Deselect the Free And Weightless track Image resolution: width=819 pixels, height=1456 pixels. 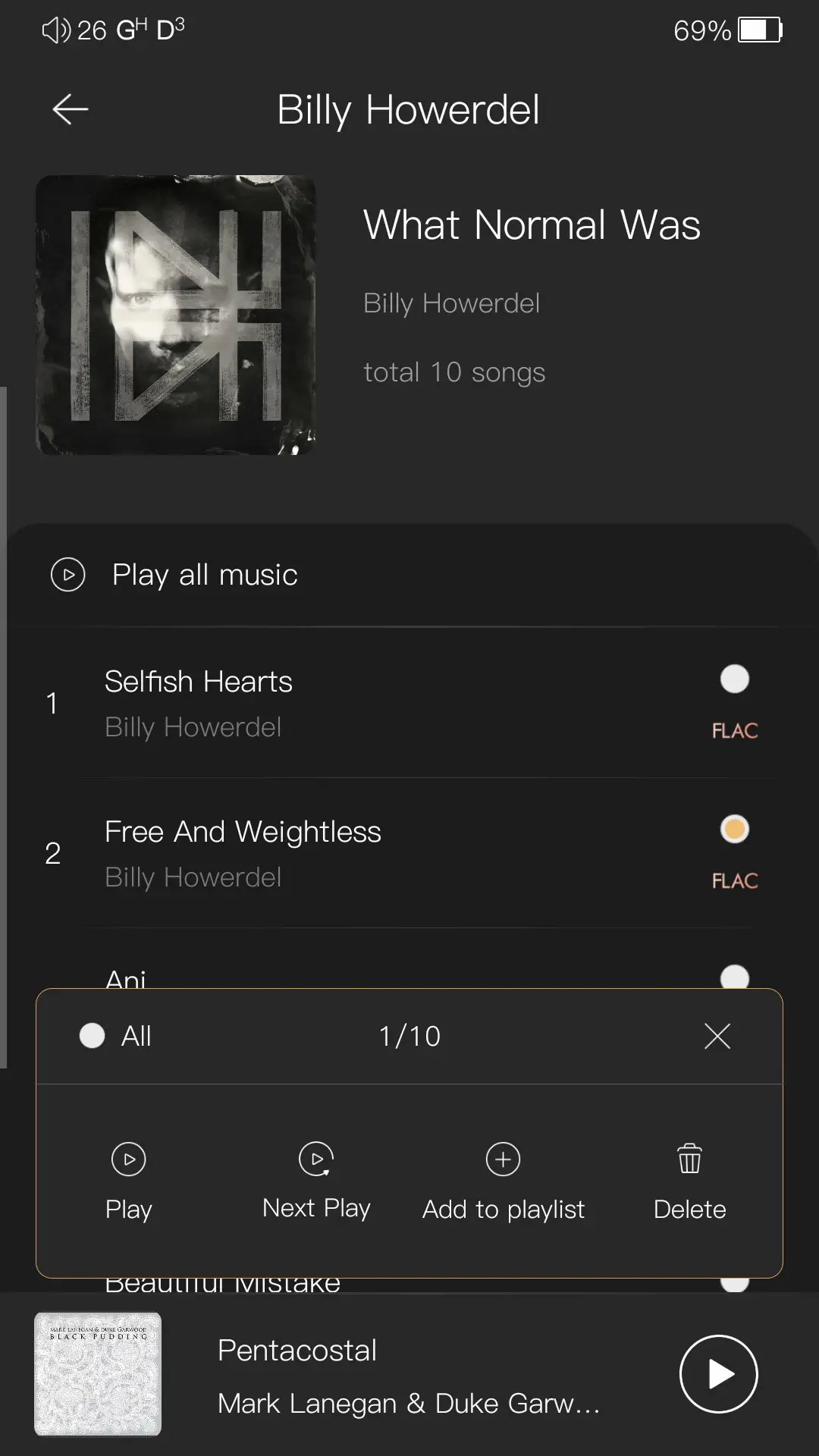(x=734, y=829)
